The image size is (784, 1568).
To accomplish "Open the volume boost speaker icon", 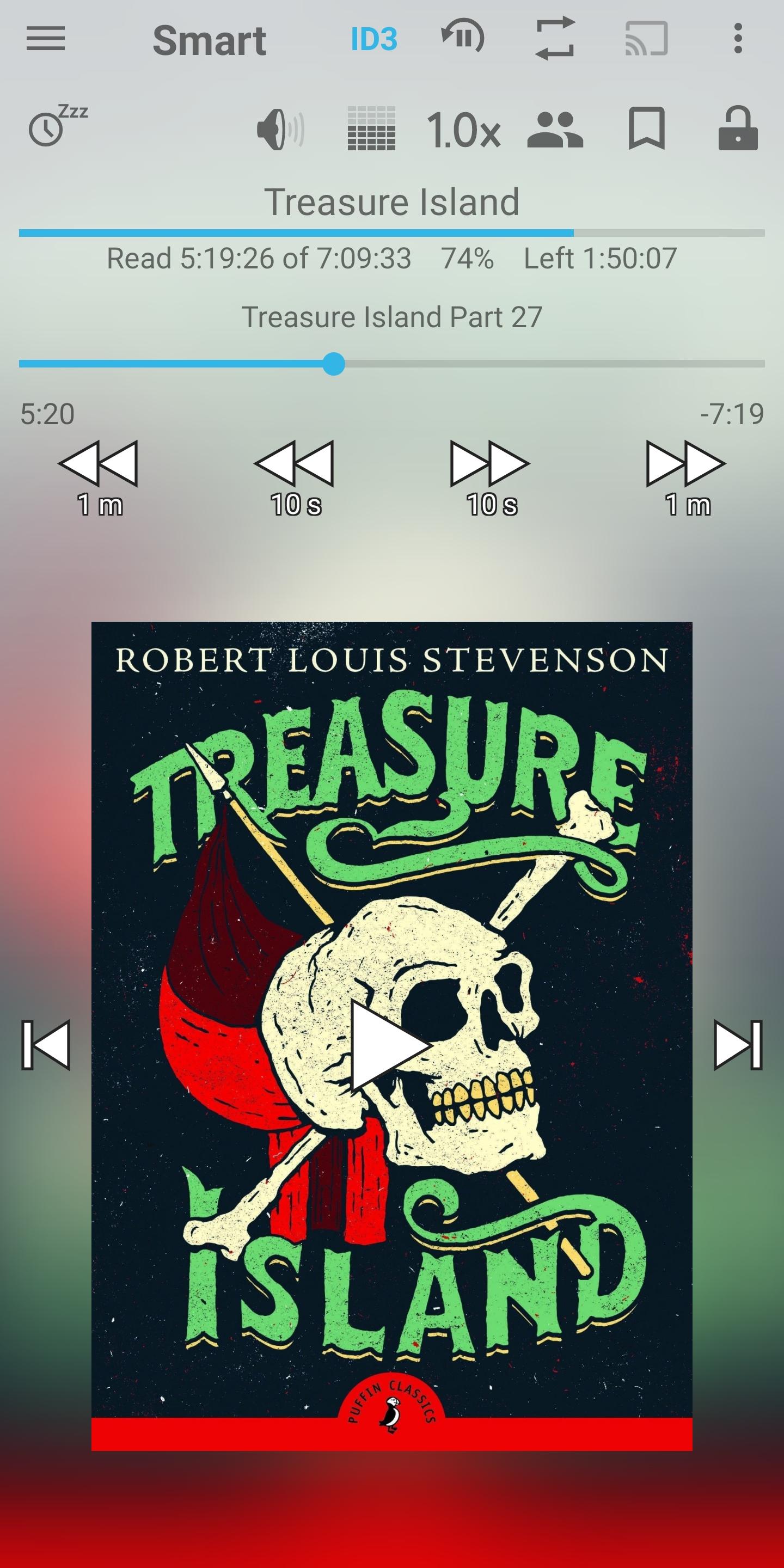I will (280, 129).
